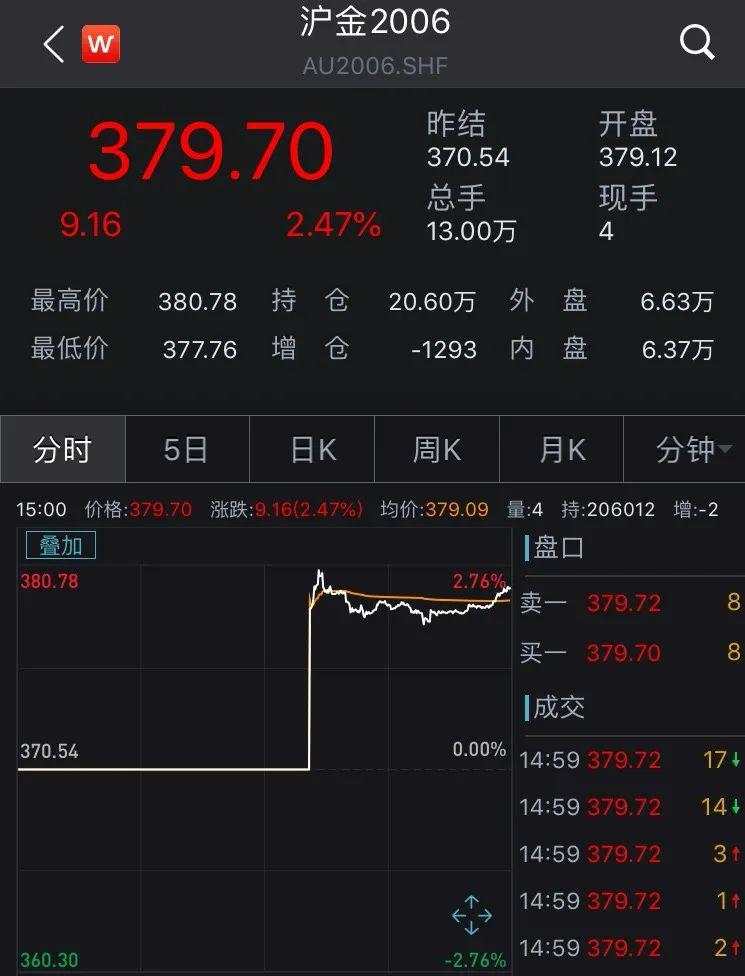The width and height of the screenshot is (745, 976).
Task: Click the 最高价 value 380.78
Action: point(197,302)
